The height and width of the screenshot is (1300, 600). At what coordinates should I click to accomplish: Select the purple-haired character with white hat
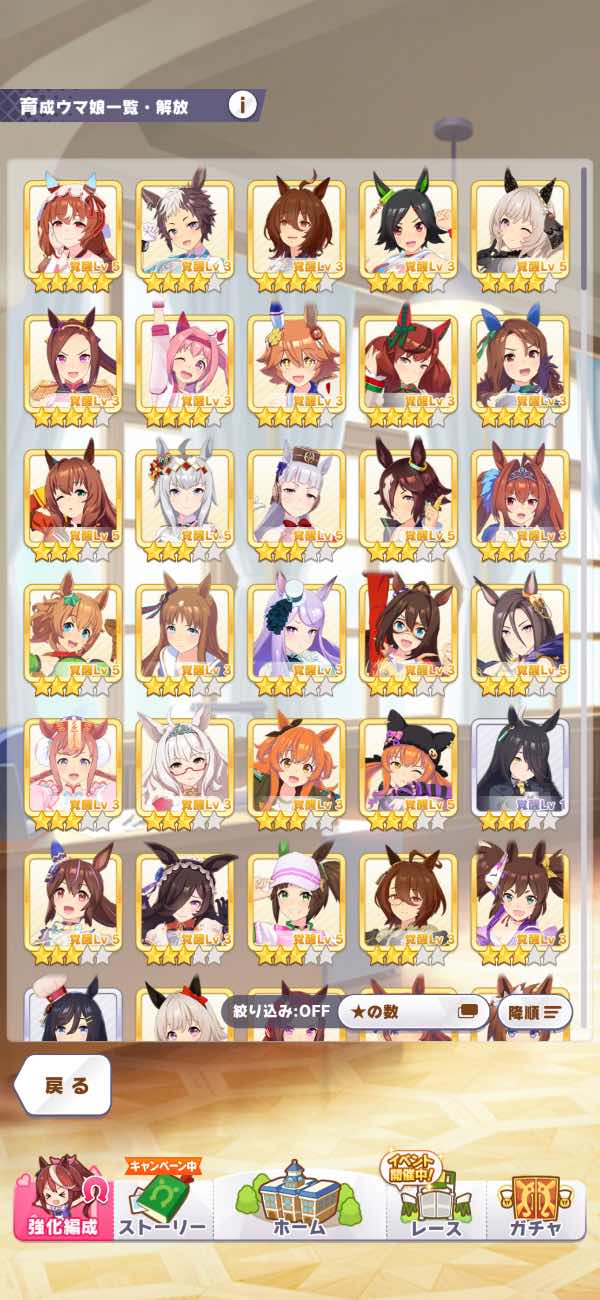click(x=296, y=633)
